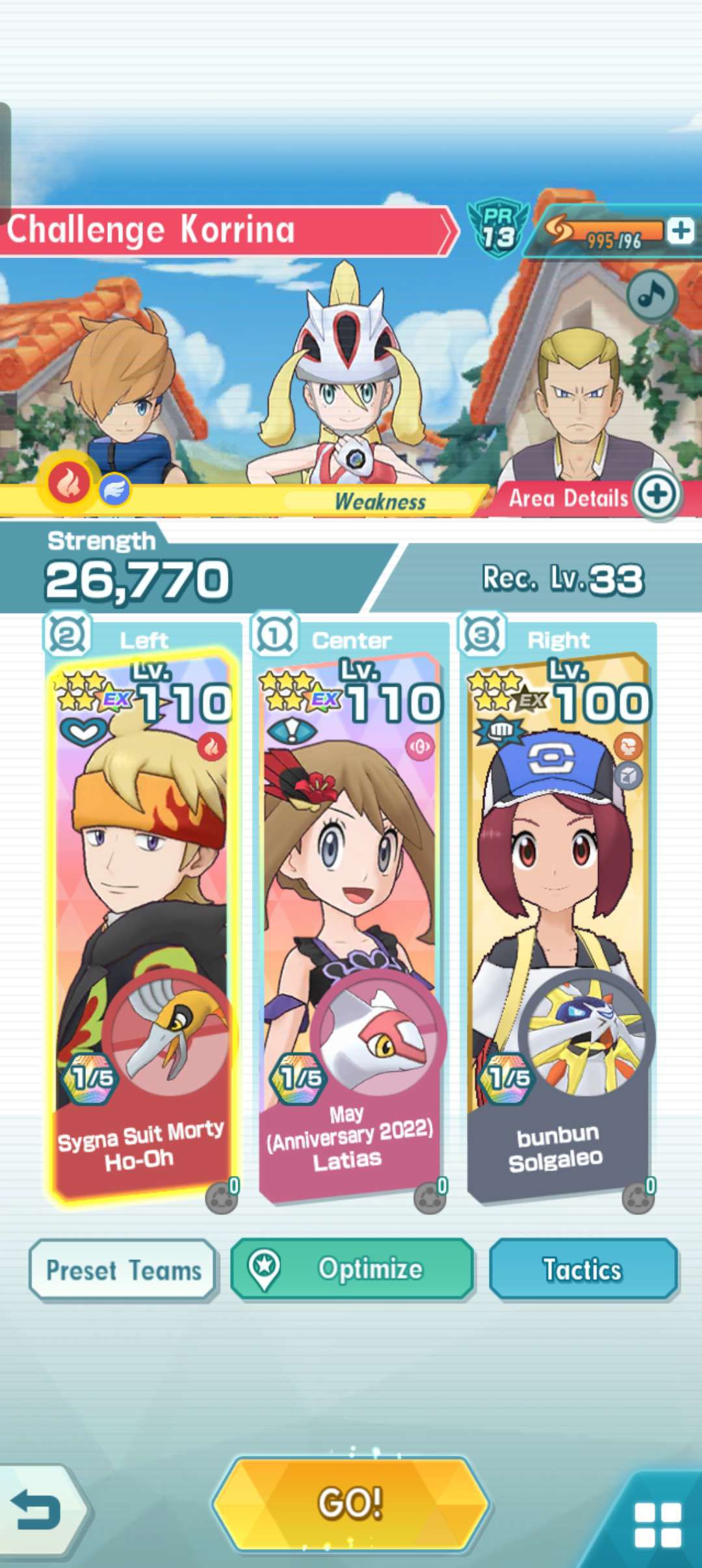The height and width of the screenshot is (1568, 702).
Task: View the PR 13 rank badge
Action: pyautogui.click(x=499, y=229)
